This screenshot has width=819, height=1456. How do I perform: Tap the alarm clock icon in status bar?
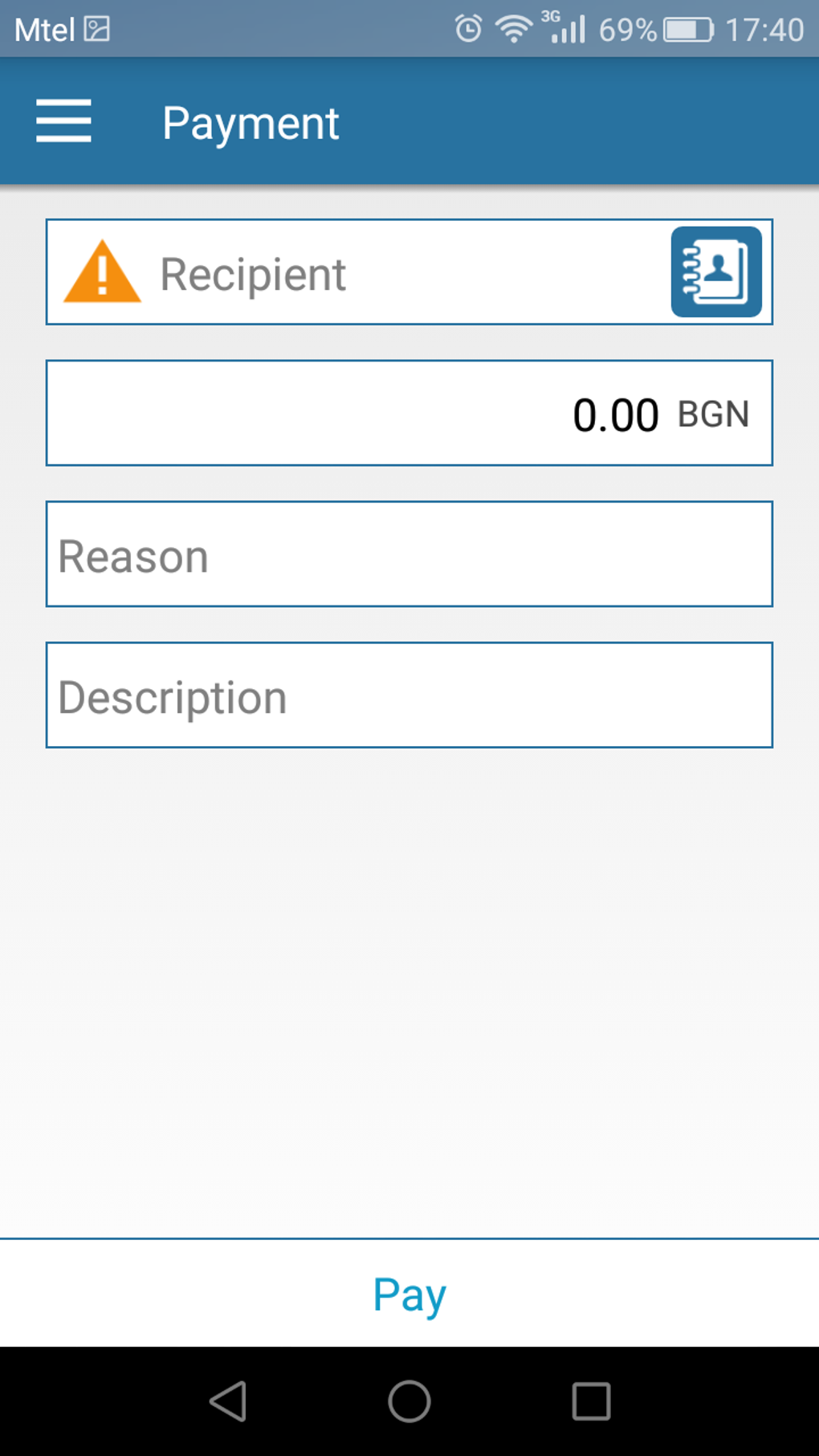click(468, 30)
